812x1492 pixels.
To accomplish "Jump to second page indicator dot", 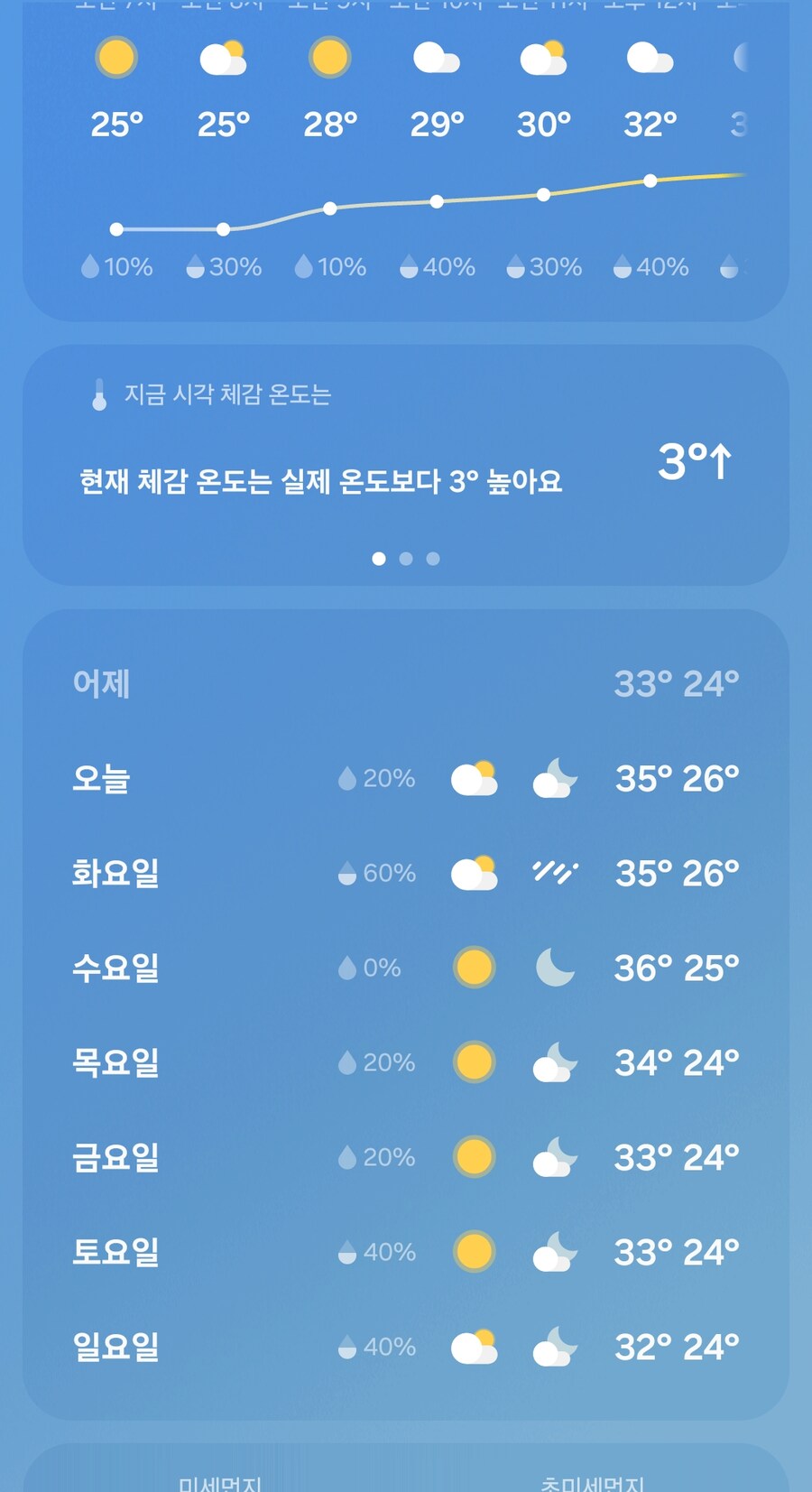I will [x=406, y=559].
